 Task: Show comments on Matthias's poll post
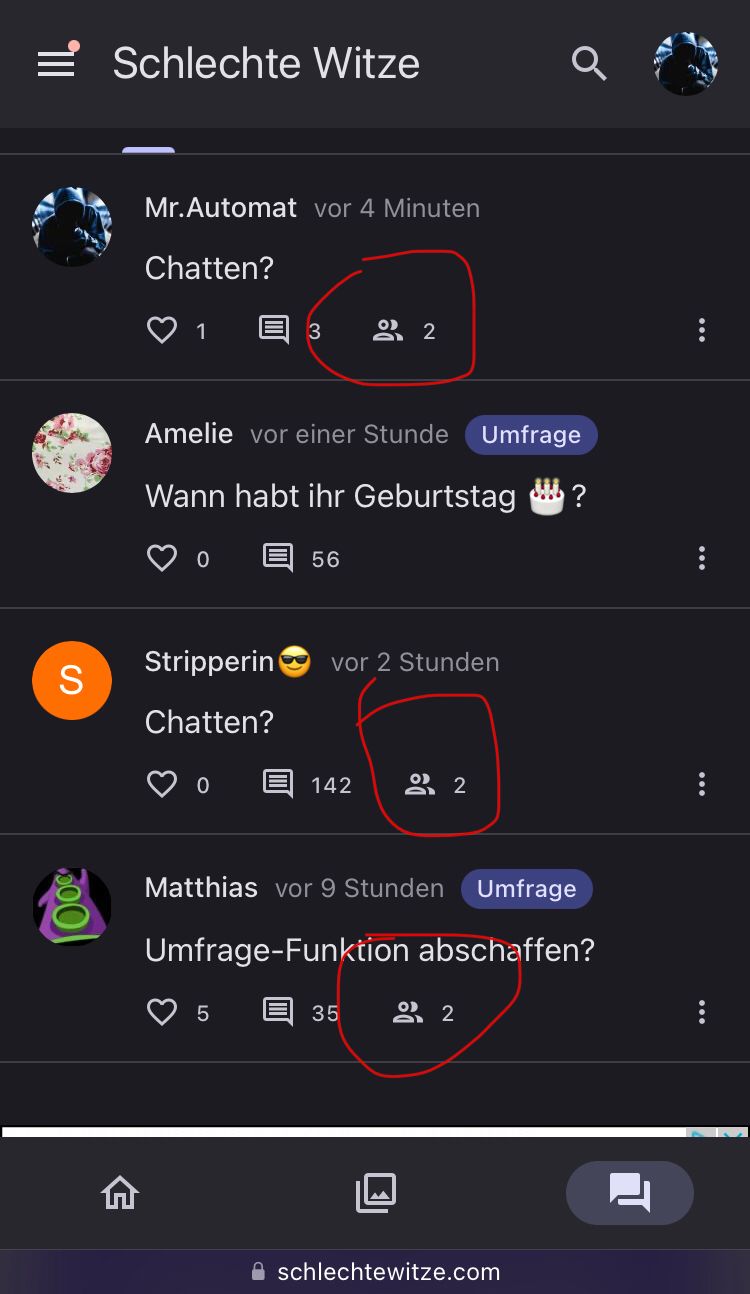[278, 1012]
